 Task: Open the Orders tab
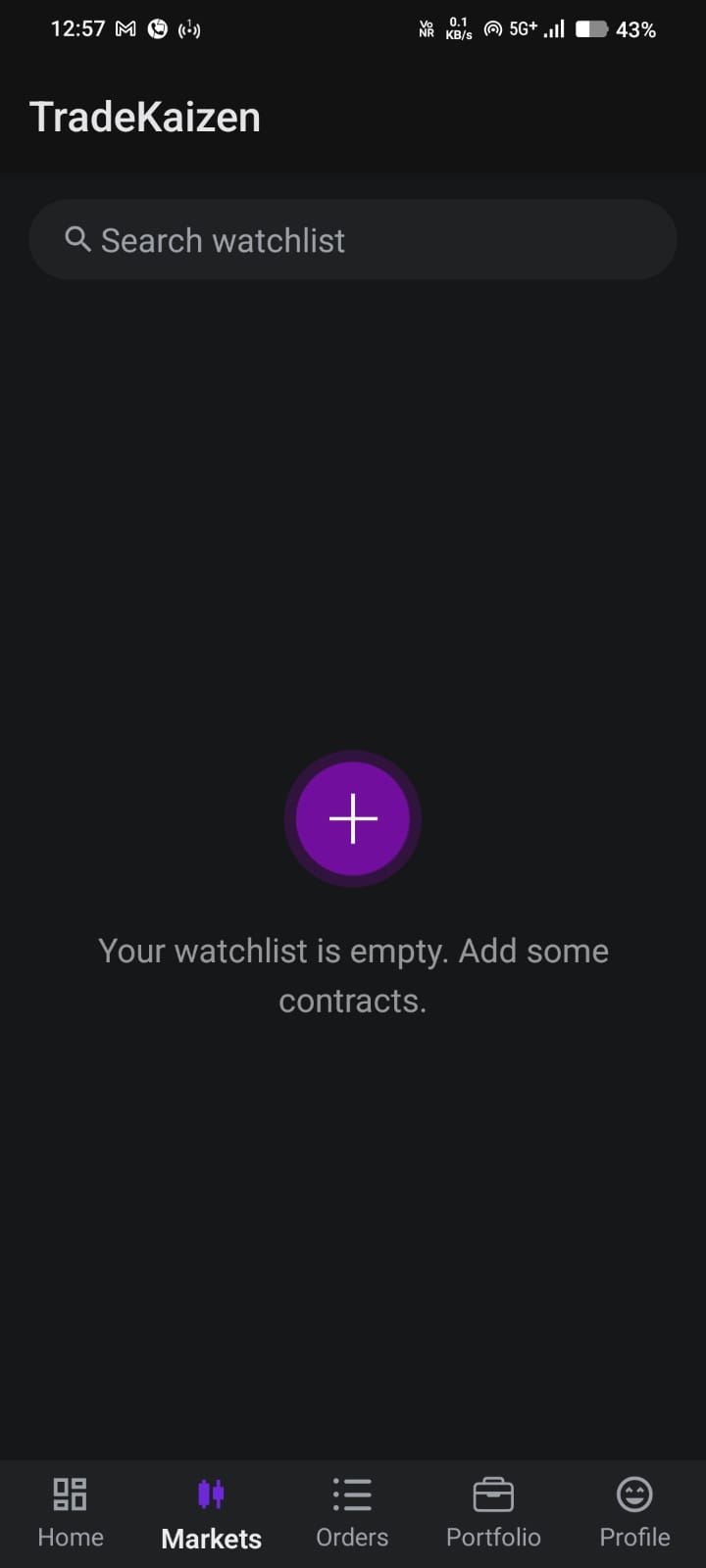352,1513
